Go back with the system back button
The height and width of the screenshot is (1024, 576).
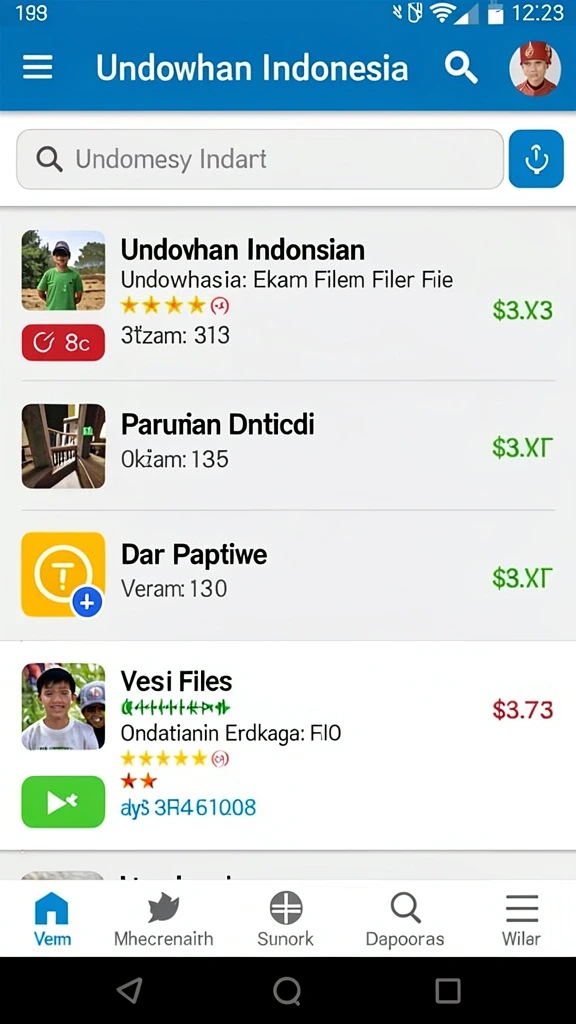[129, 991]
